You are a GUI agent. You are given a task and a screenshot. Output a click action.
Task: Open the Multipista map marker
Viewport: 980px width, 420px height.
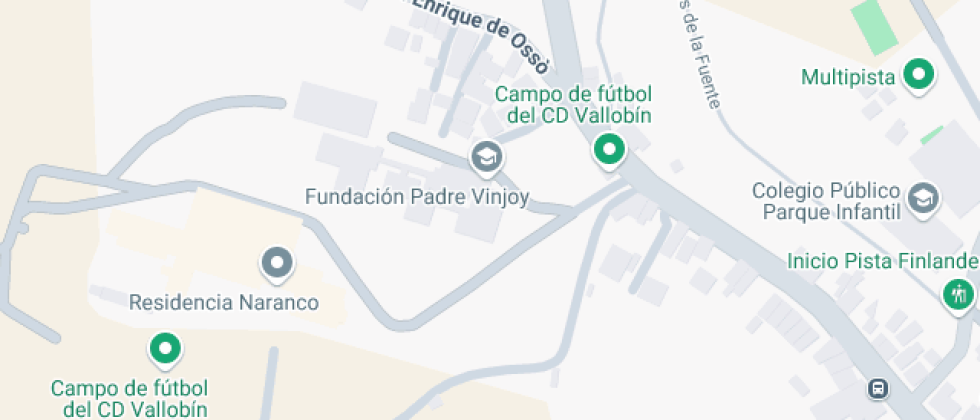(x=917, y=75)
